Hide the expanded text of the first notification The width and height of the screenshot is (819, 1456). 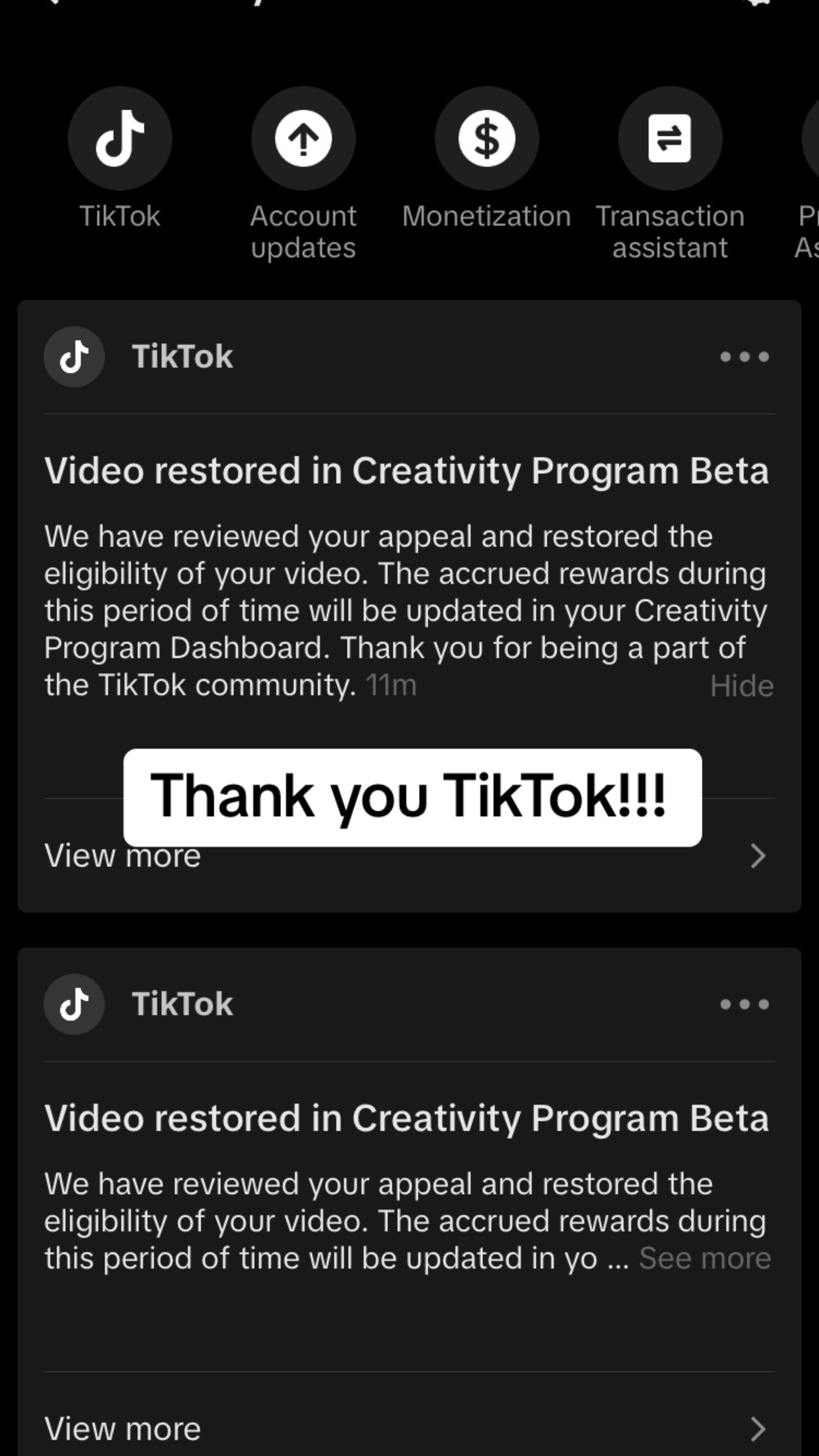pos(741,686)
